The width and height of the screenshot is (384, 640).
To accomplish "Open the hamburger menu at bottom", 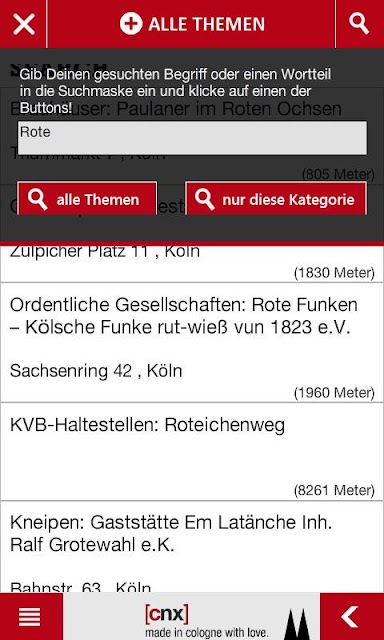I will pos(31,616).
